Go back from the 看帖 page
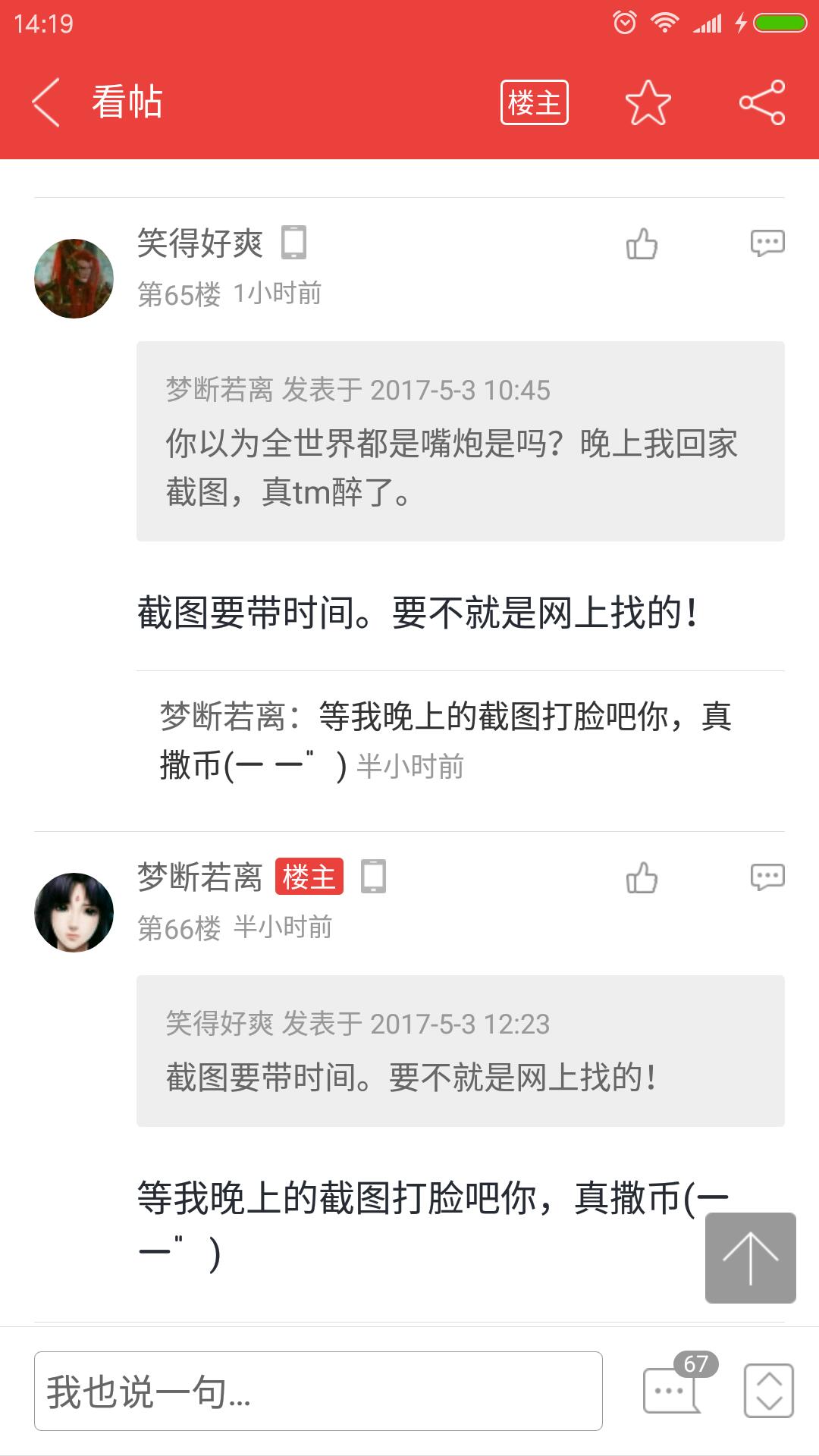 pos(45,102)
